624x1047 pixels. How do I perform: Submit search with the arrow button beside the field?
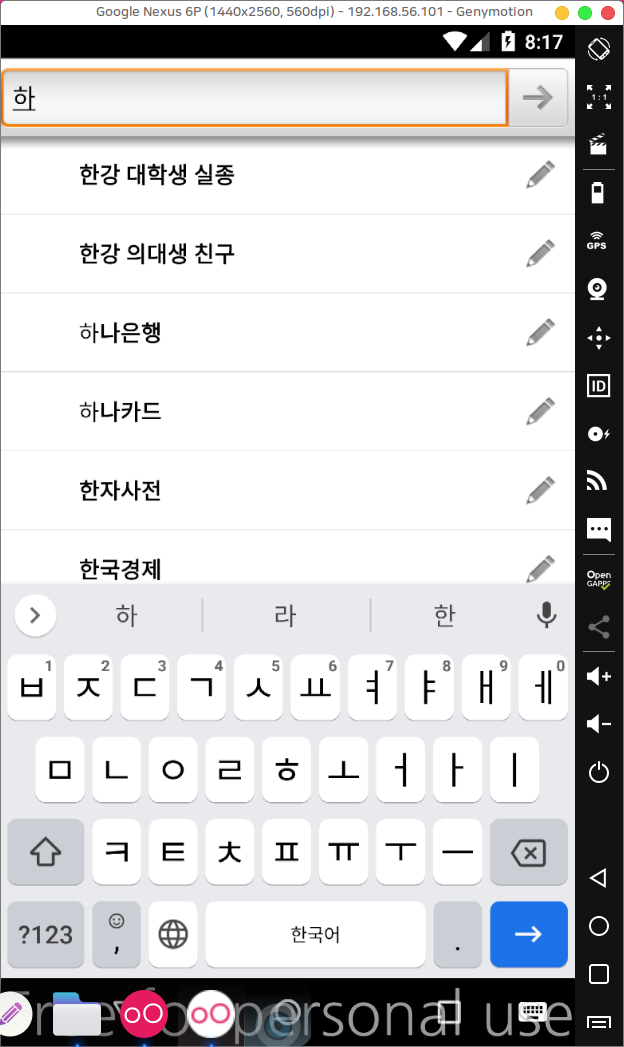pyautogui.click(x=538, y=97)
